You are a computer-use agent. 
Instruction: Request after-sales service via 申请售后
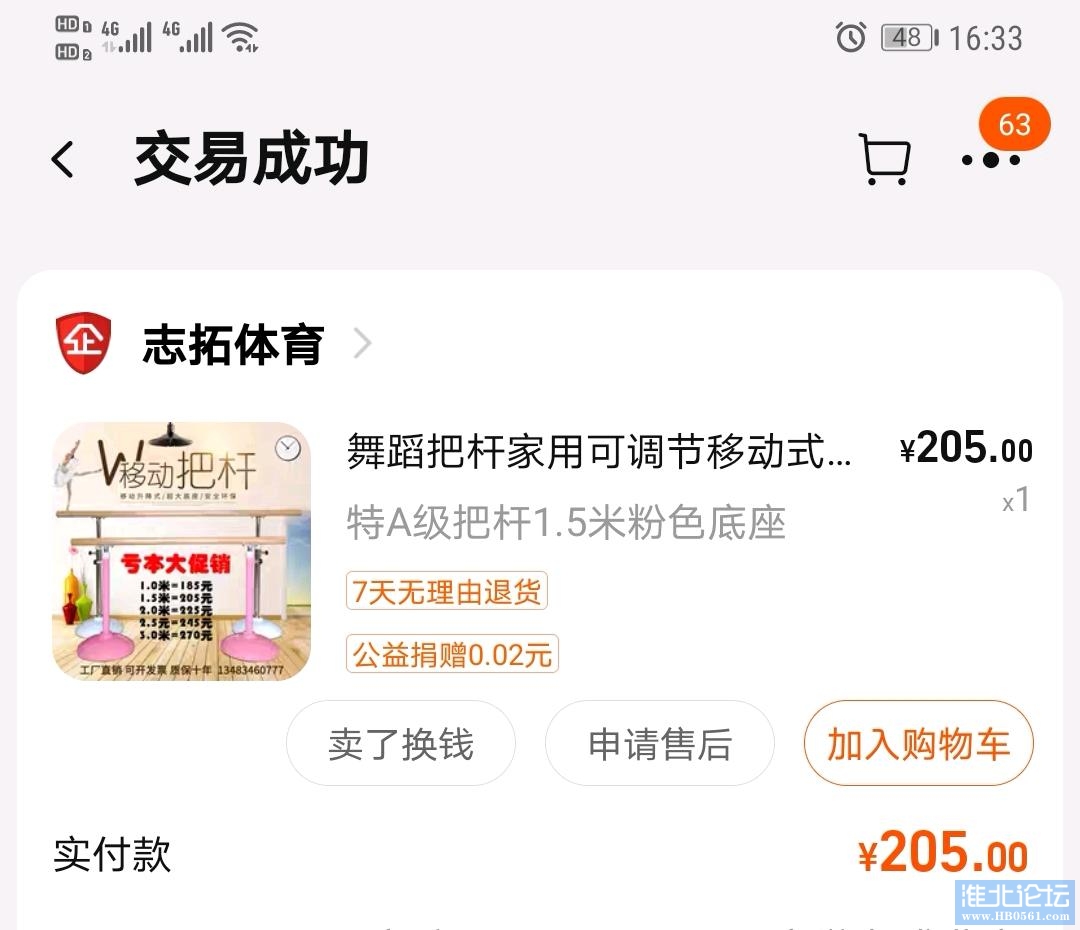(x=660, y=744)
